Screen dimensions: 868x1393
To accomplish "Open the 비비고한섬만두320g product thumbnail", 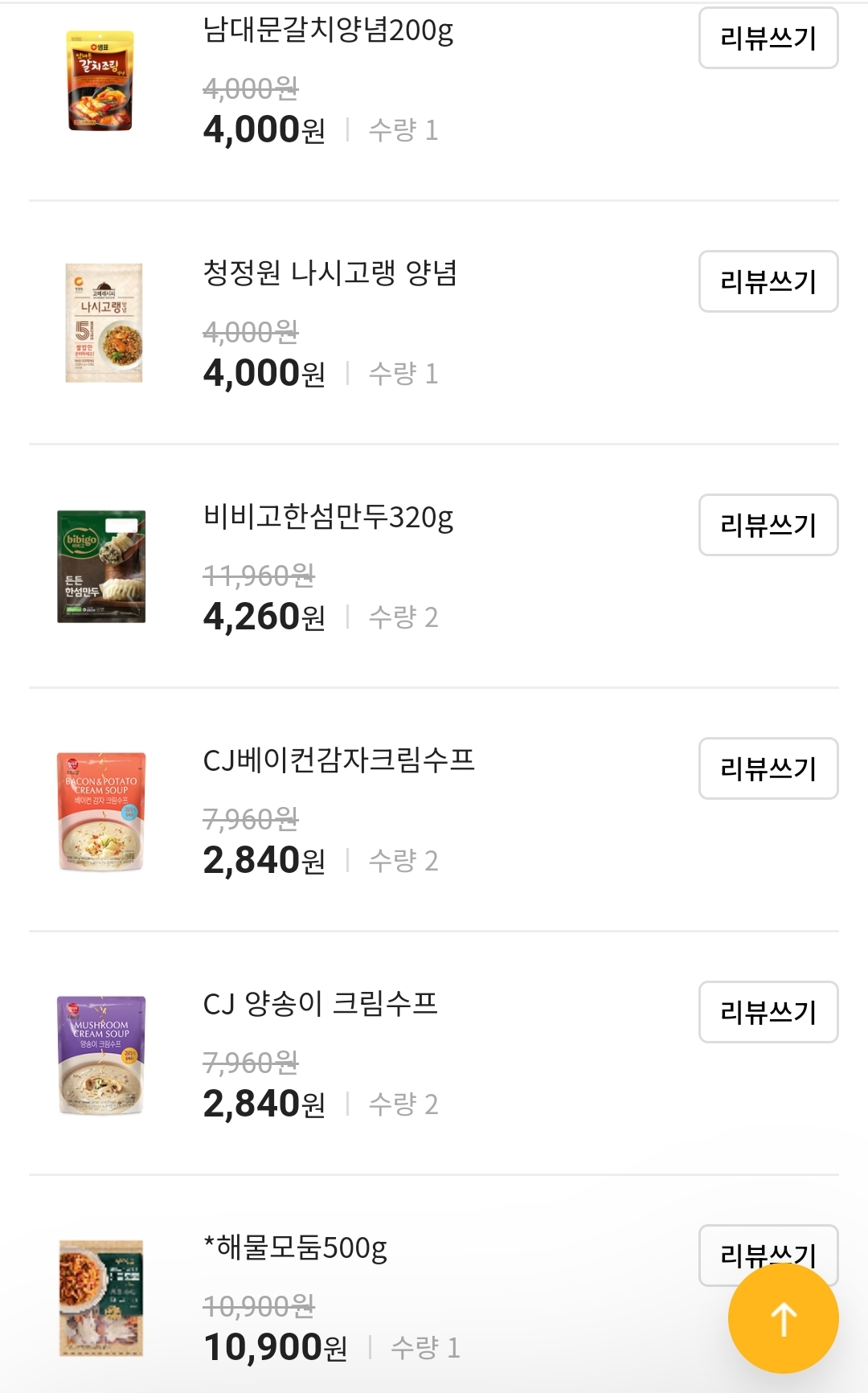I will coord(101,566).
